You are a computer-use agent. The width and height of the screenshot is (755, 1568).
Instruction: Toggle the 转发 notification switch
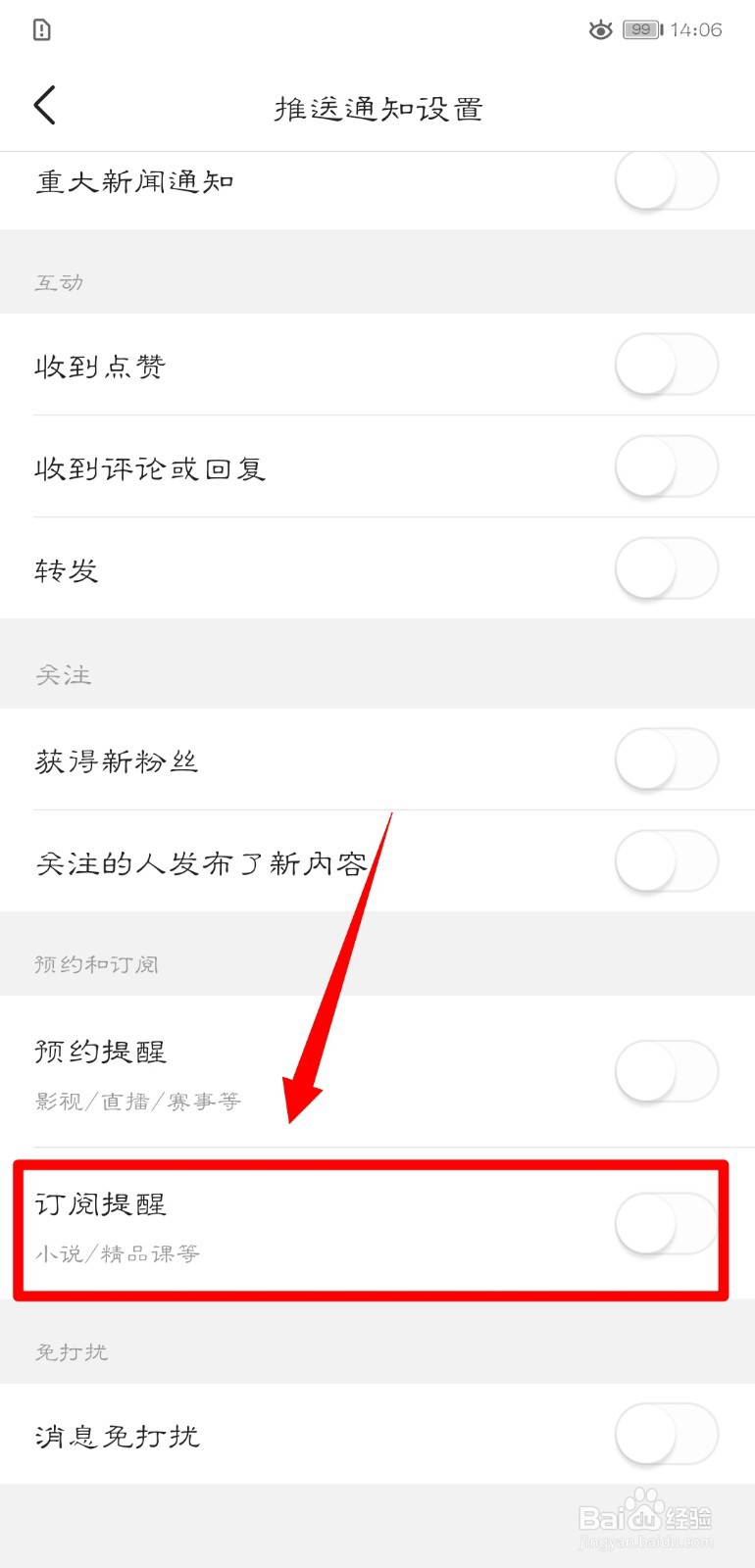pos(666,568)
